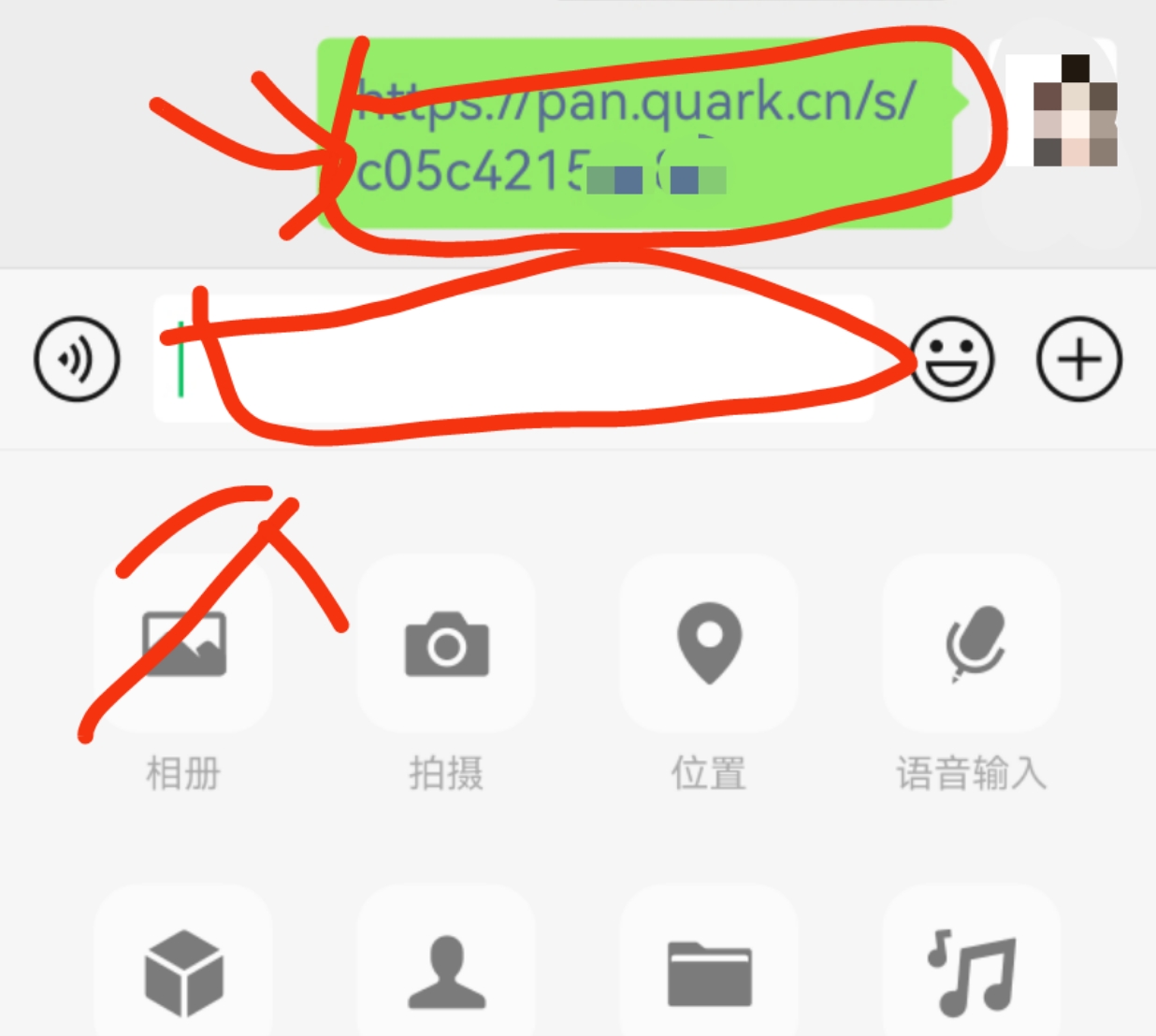Image resolution: width=1156 pixels, height=1036 pixels.
Task: Switch to voice message mode
Action: tap(77, 359)
